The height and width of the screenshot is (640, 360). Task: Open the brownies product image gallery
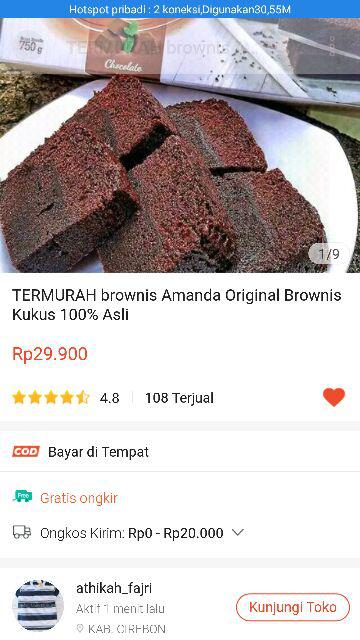(x=180, y=145)
